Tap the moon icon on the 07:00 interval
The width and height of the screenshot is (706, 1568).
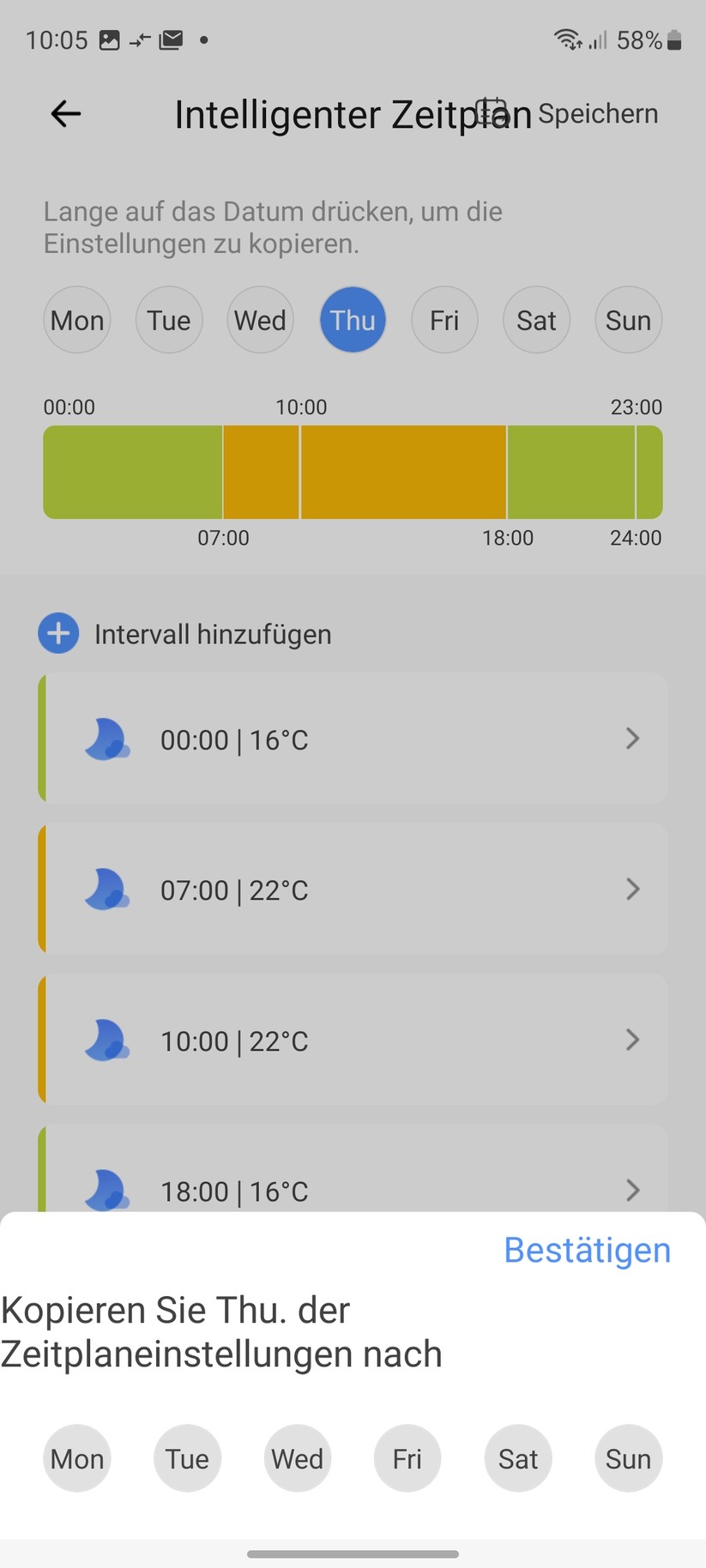click(x=106, y=890)
